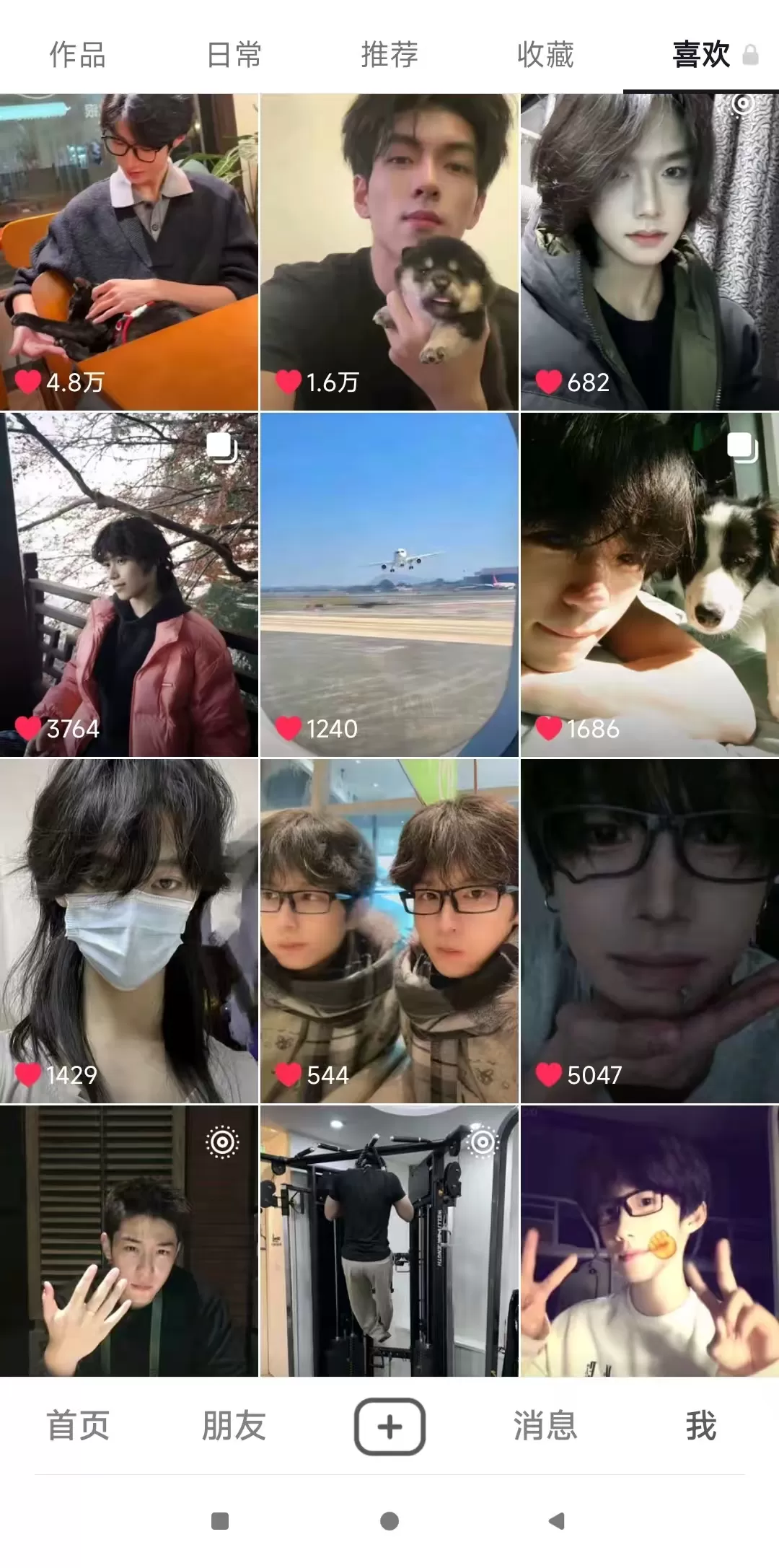Screen dimensions: 779x1568
Task: Open the post with 1686 likes
Action: point(649,584)
